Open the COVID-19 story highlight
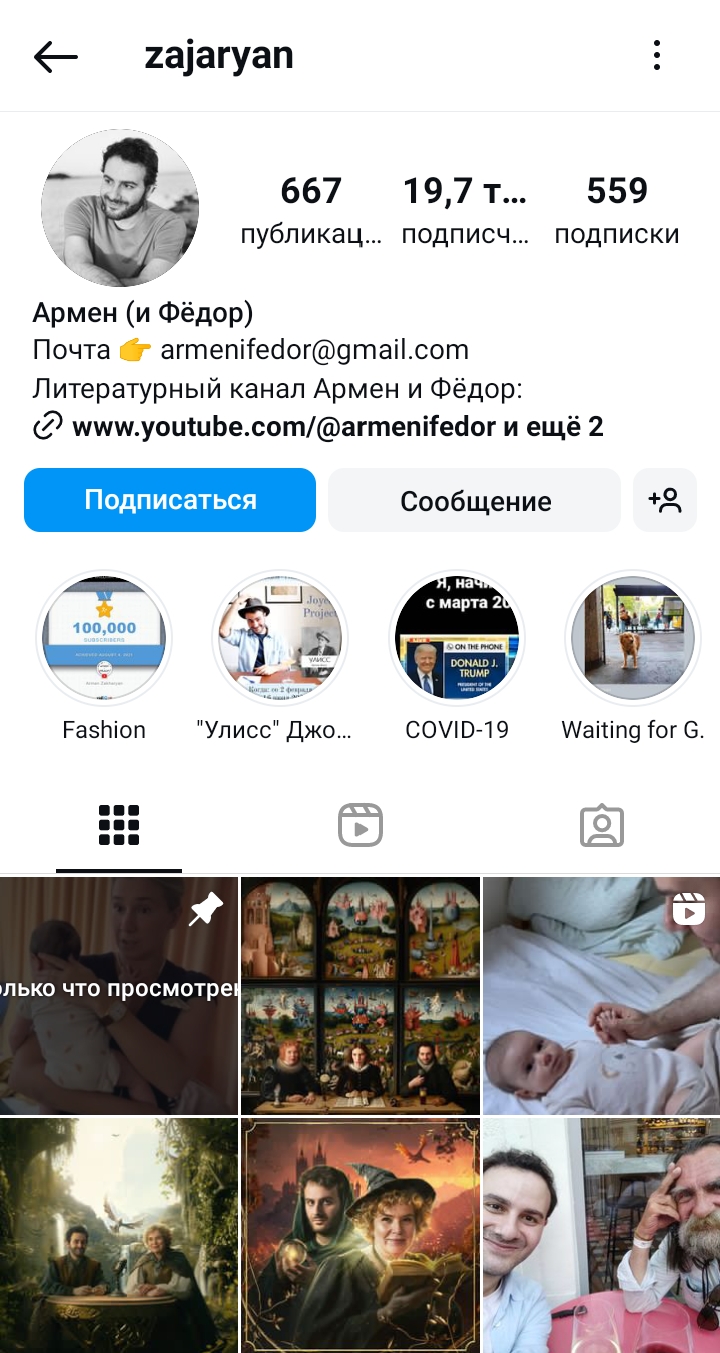Viewport: 720px width, 1353px height. pyautogui.click(x=457, y=638)
